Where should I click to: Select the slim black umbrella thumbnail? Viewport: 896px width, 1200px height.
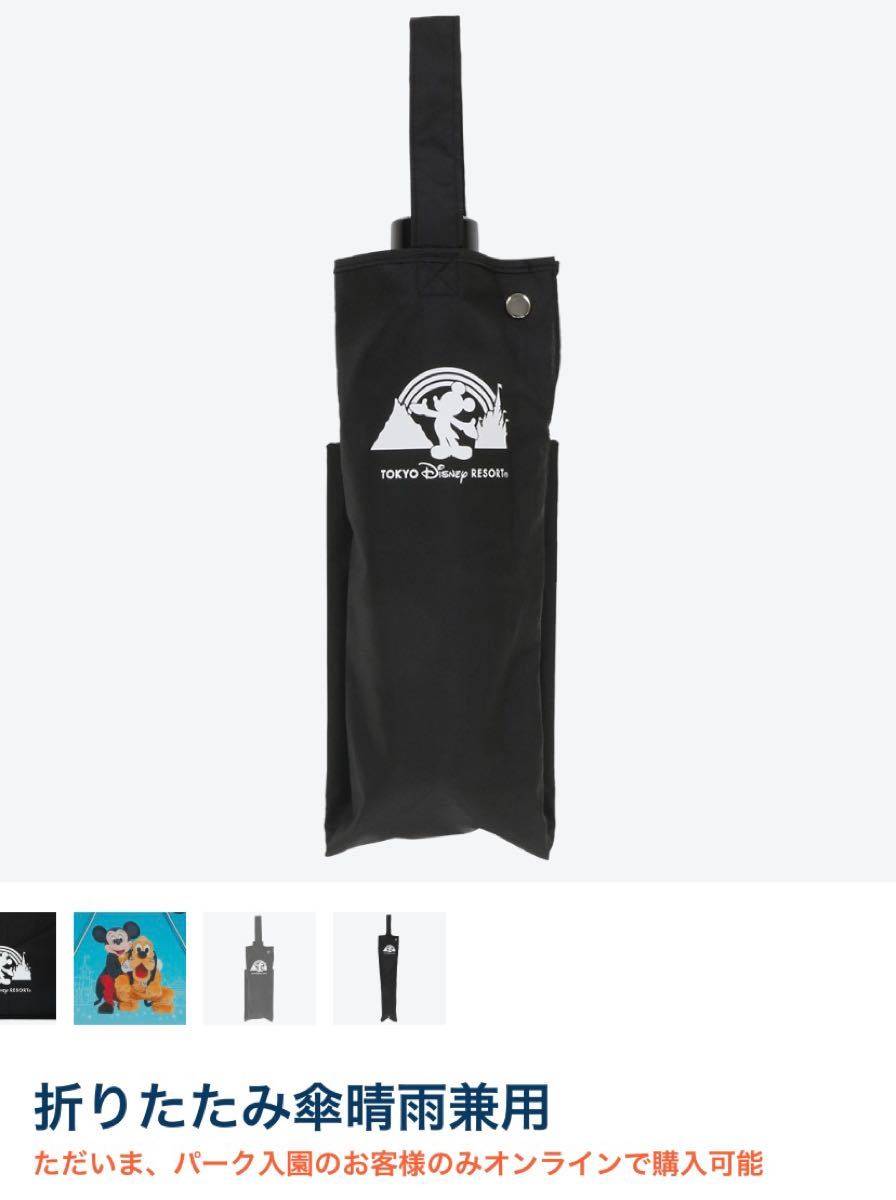[x=389, y=967]
